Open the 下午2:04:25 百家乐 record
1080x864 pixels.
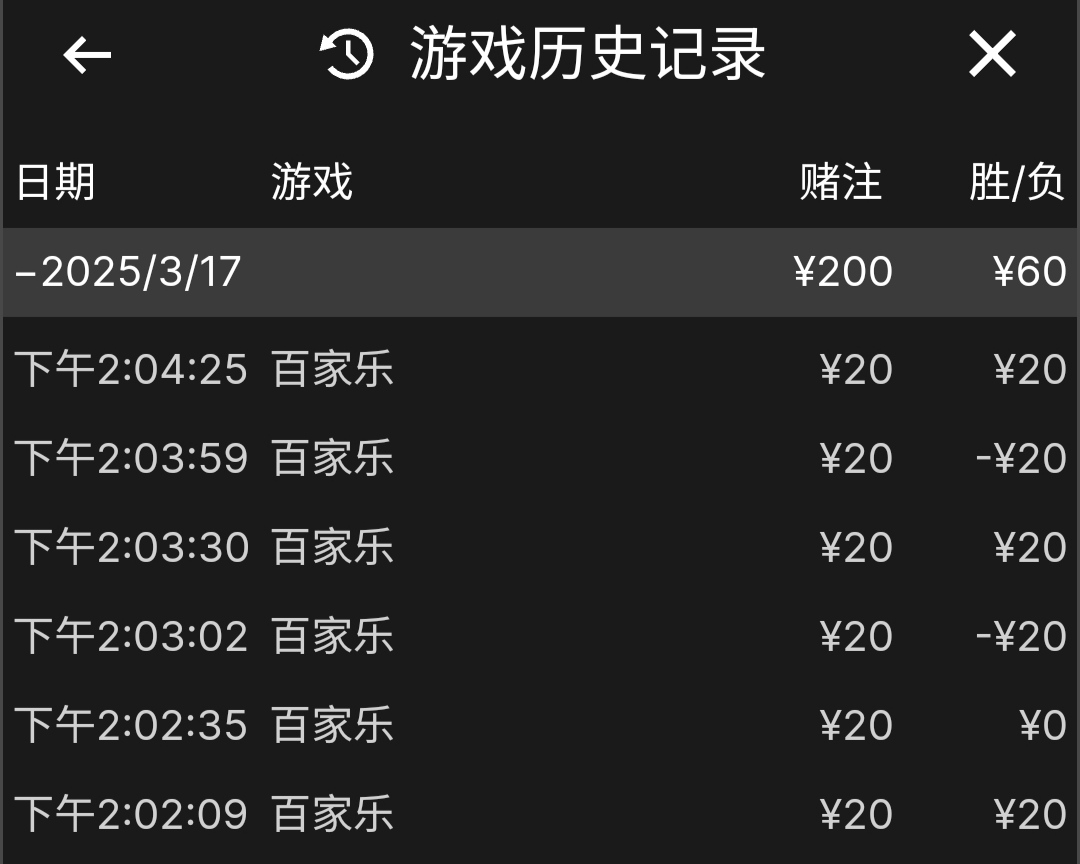(x=540, y=370)
